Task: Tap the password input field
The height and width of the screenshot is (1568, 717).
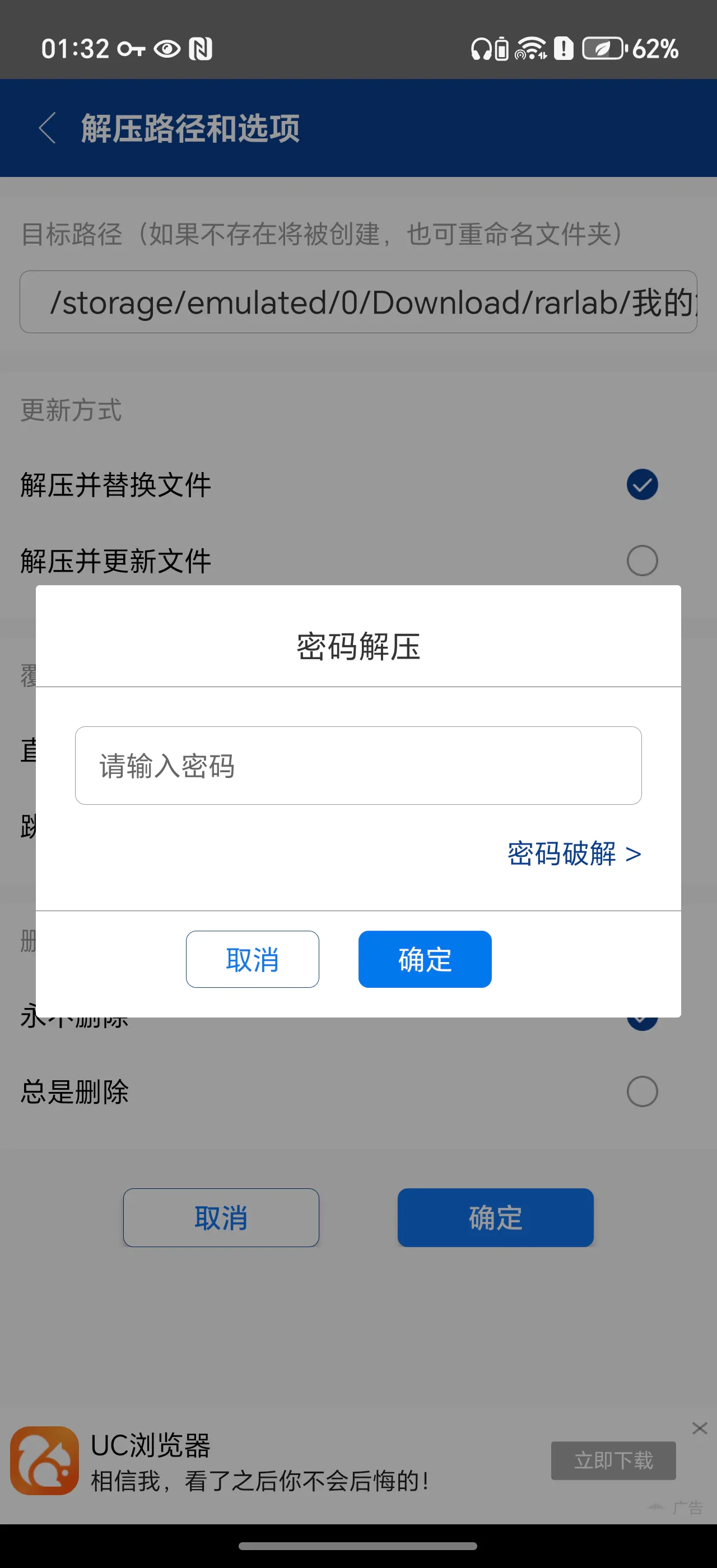Action: click(x=358, y=765)
